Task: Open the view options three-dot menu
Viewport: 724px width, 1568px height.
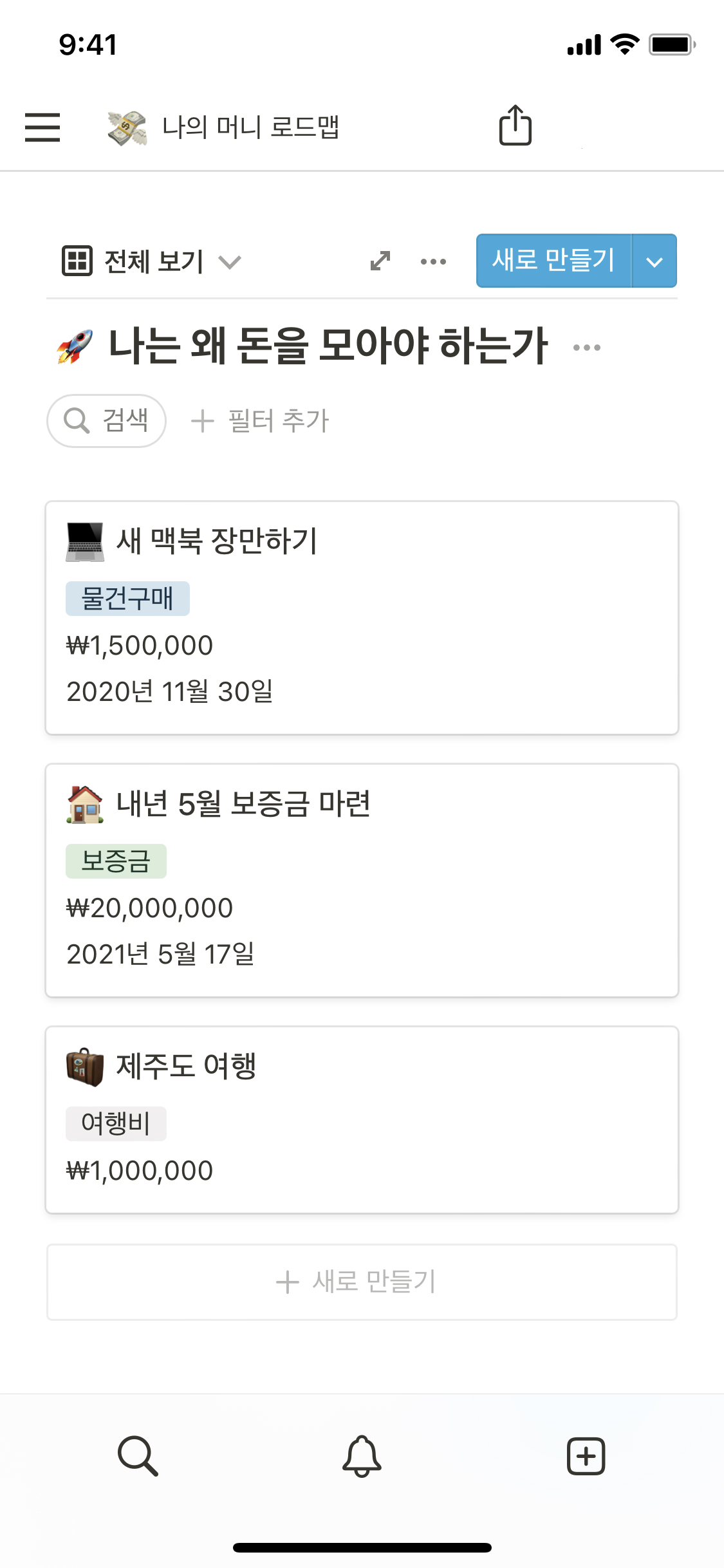Action: 433,261
